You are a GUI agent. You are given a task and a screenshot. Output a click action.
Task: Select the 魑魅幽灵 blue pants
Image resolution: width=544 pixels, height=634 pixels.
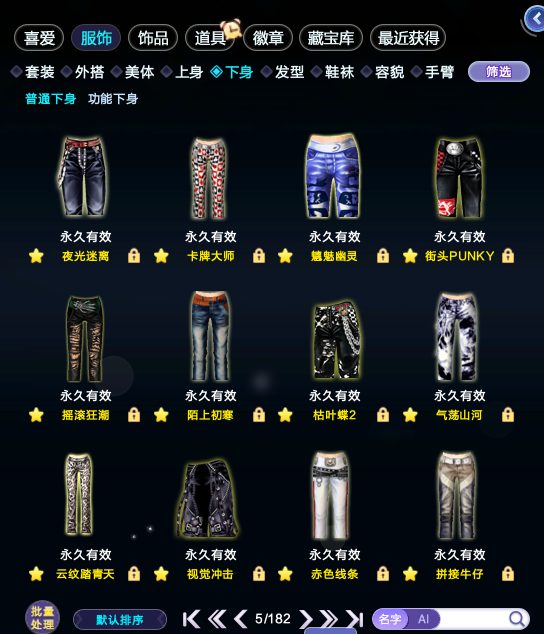pyautogui.click(x=333, y=177)
